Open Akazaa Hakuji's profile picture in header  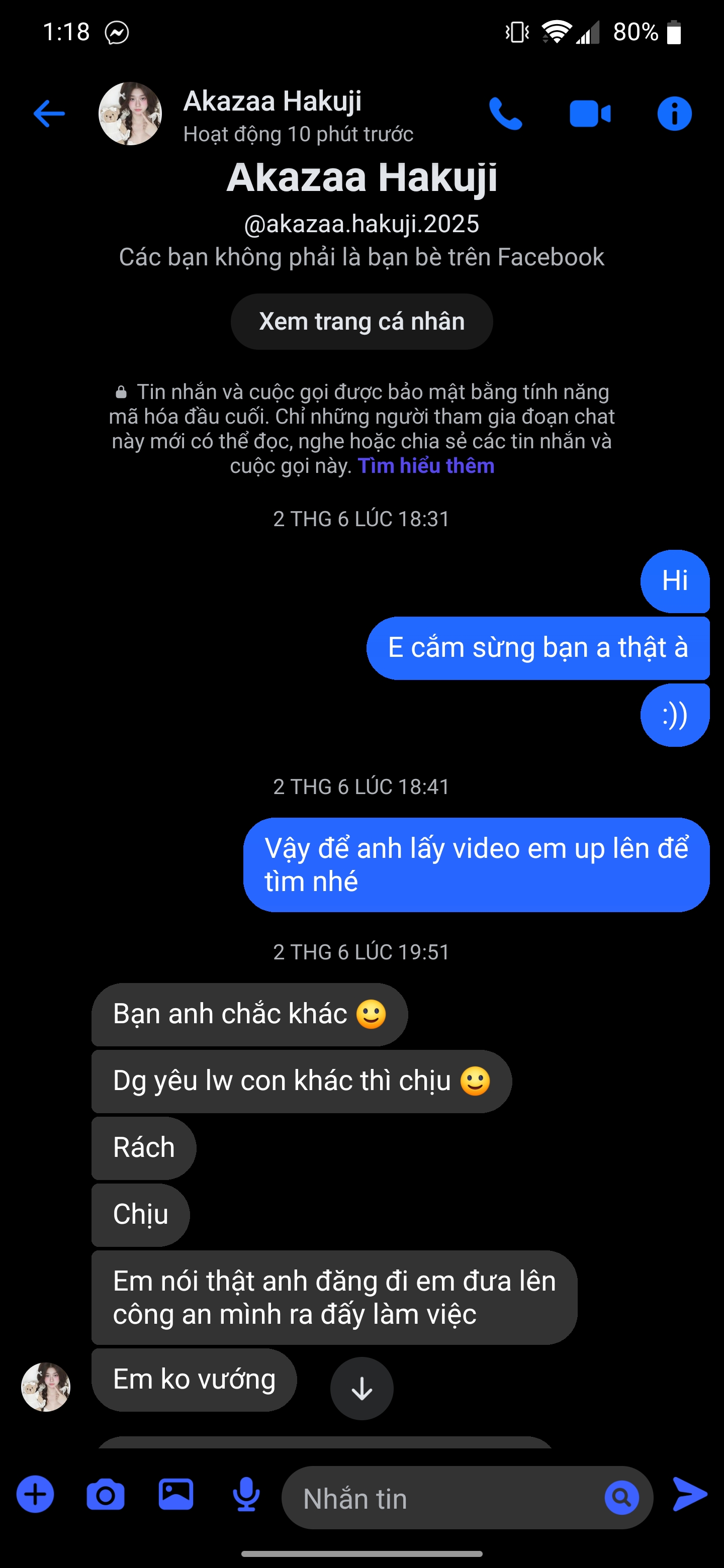click(x=130, y=114)
